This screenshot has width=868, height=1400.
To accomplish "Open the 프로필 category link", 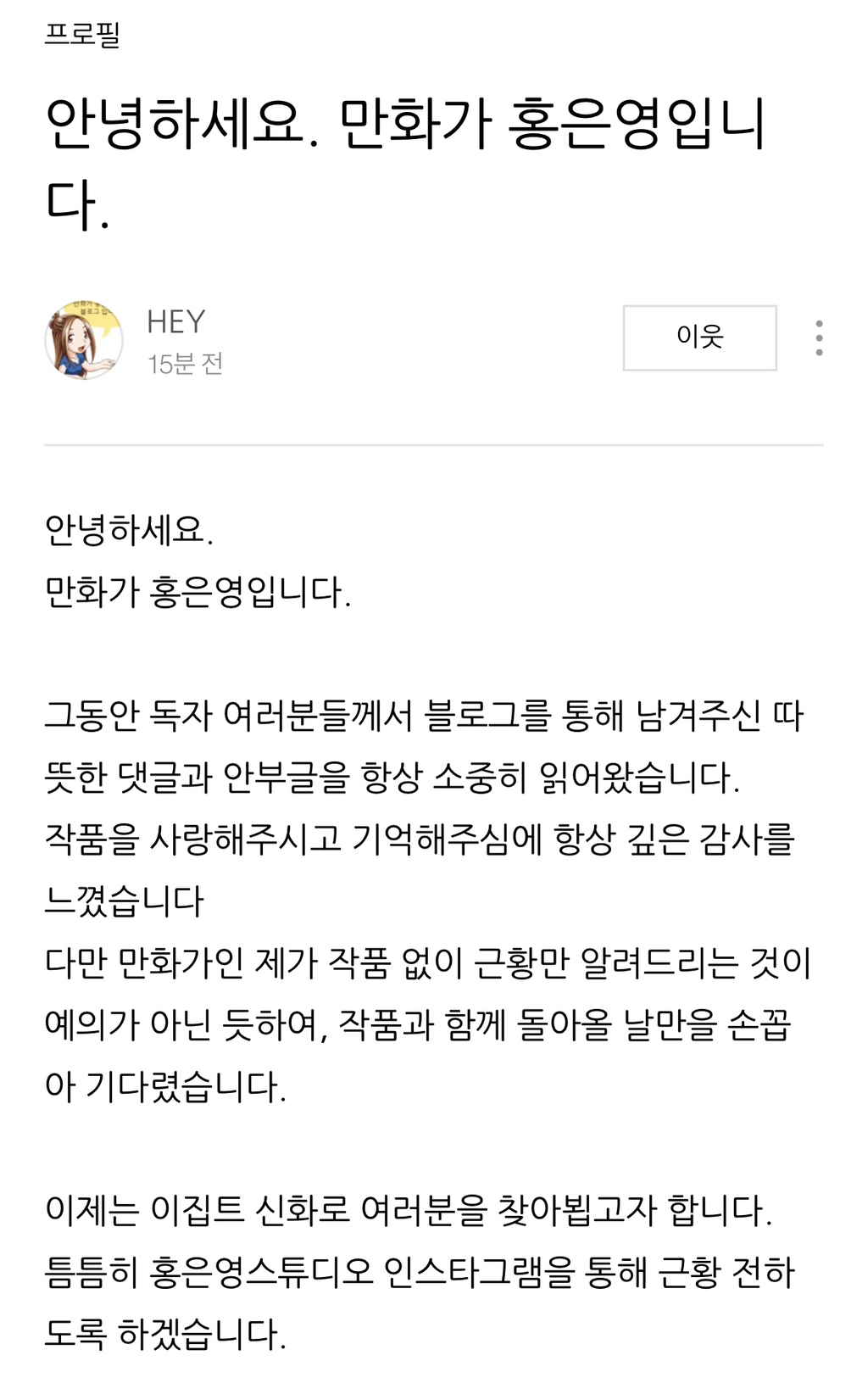I will (x=82, y=34).
